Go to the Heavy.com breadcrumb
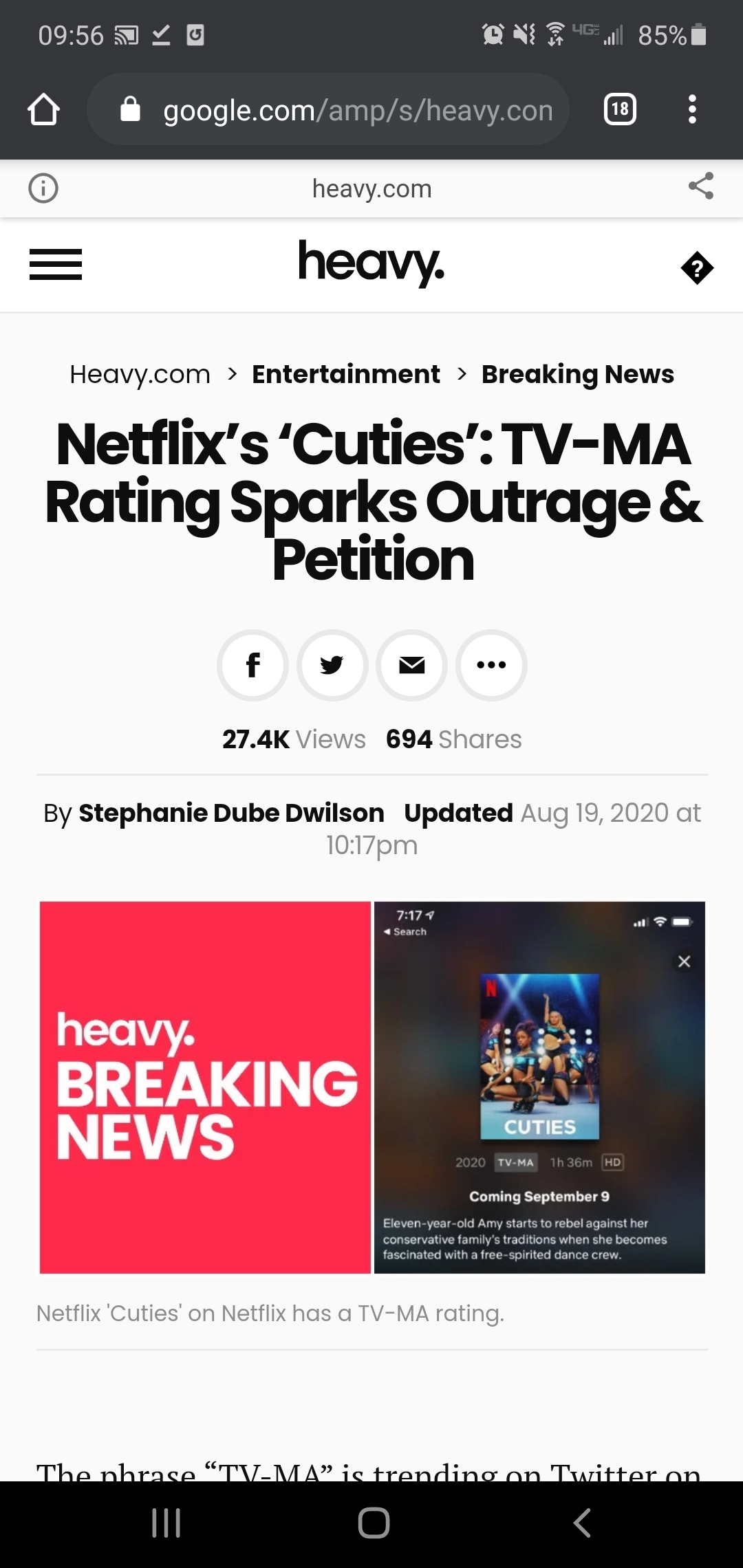This screenshot has width=743, height=1568. 140,374
